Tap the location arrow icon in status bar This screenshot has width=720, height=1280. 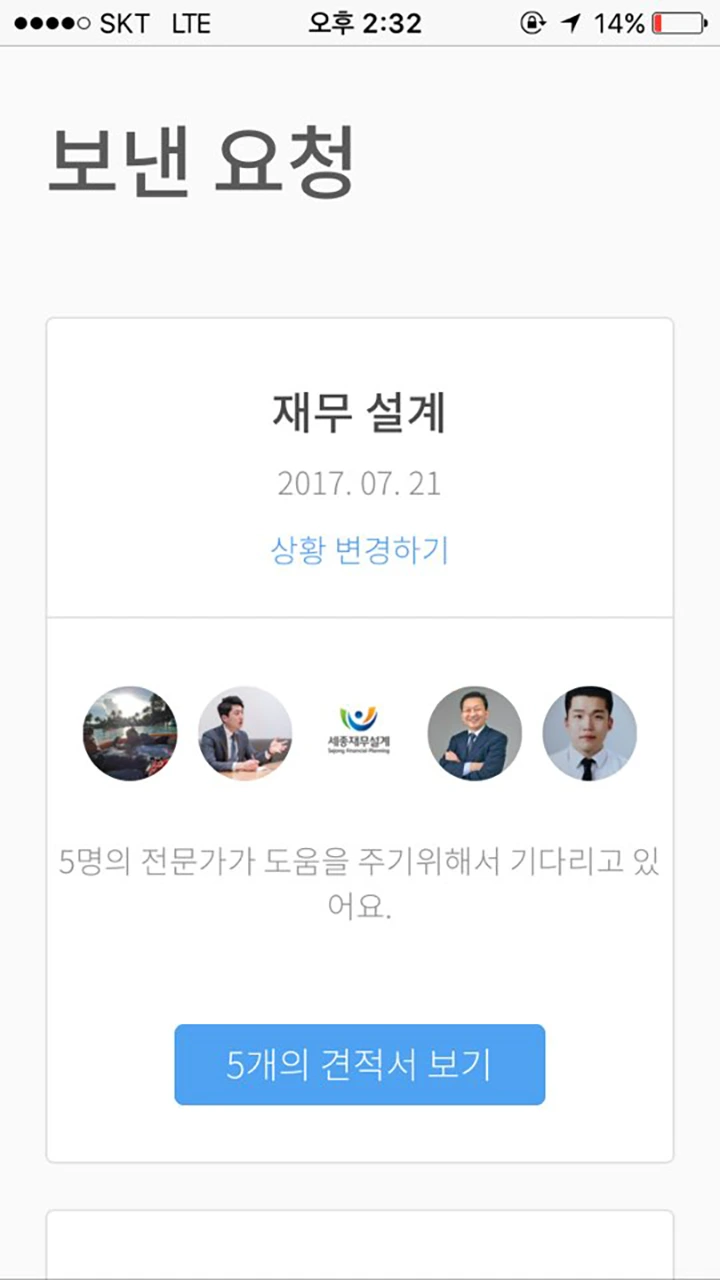(x=570, y=22)
